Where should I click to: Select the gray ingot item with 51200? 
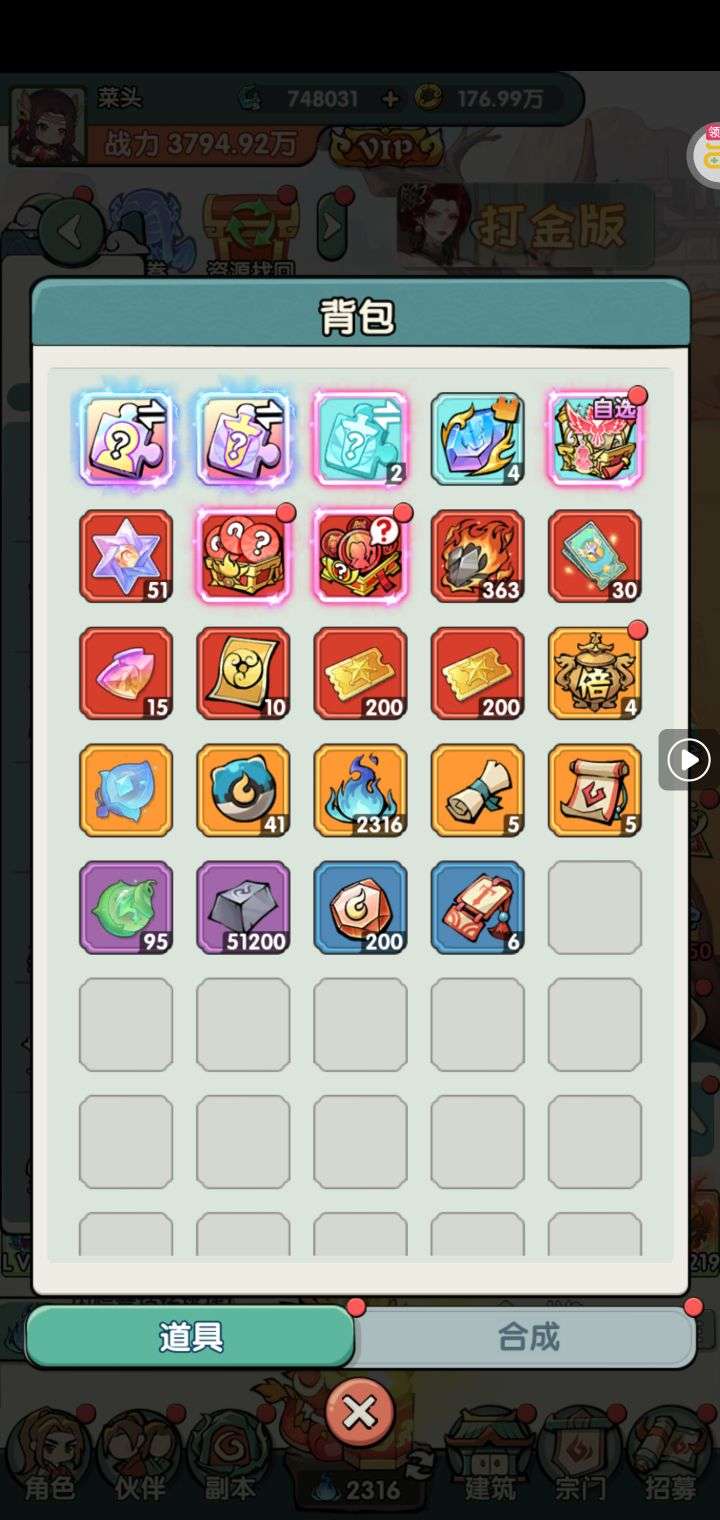(x=243, y=907)
